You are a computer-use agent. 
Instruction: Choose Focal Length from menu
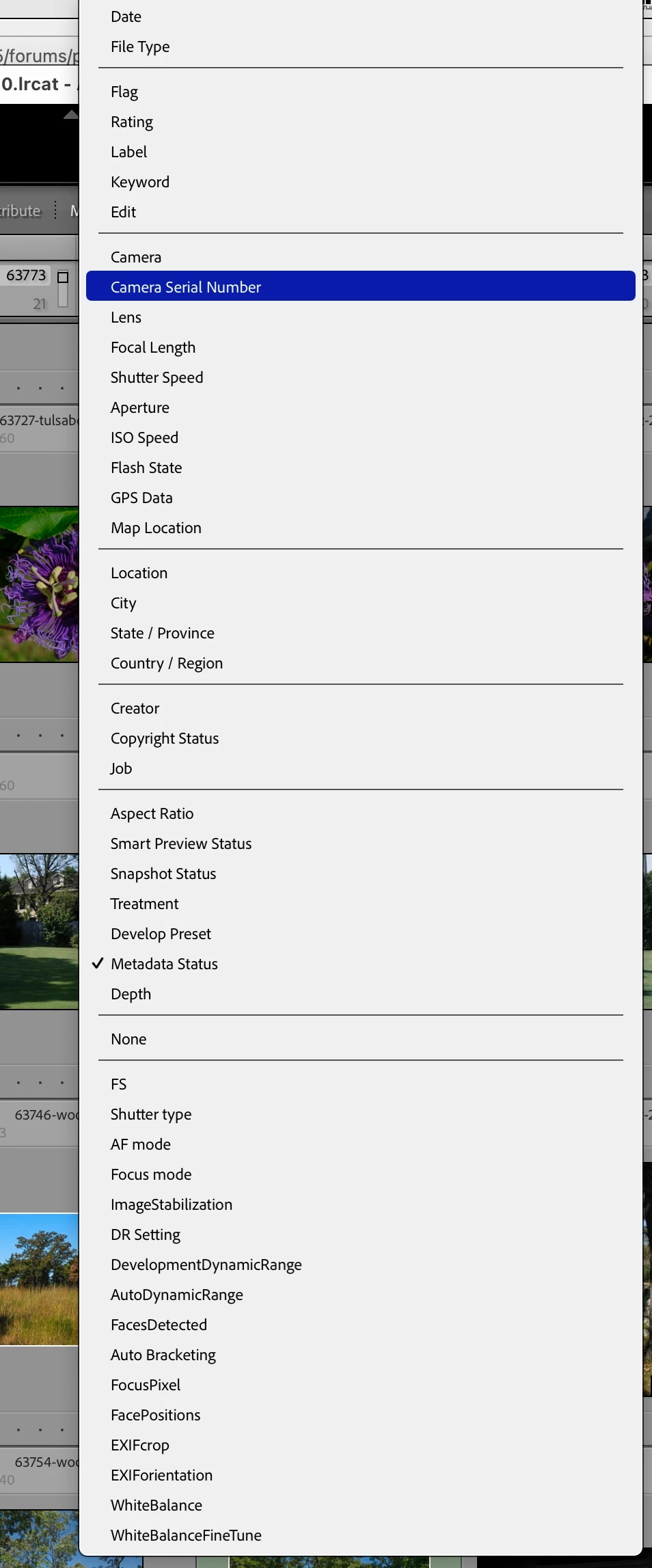pyautogui.click(x=153, y=347)
